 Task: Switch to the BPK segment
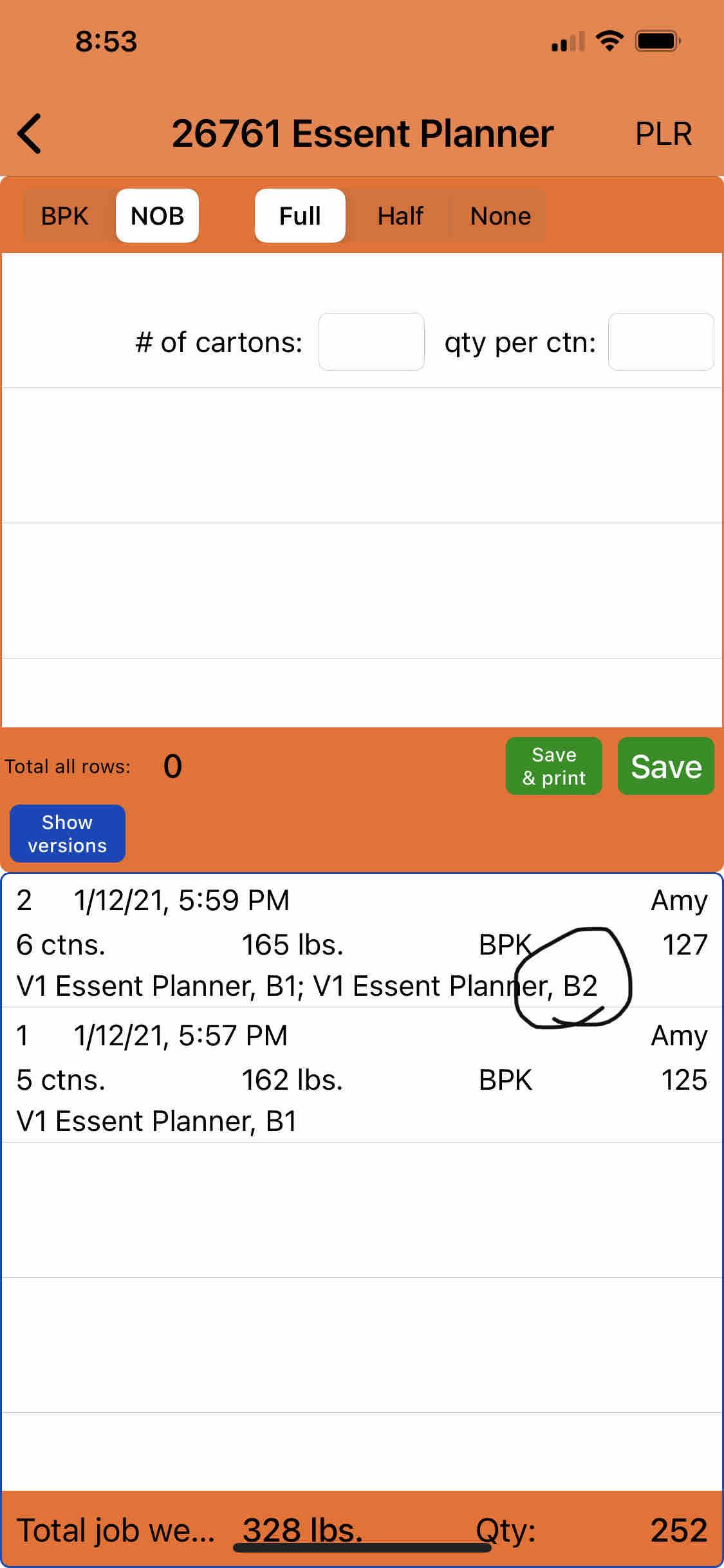(x=65, y=216)
